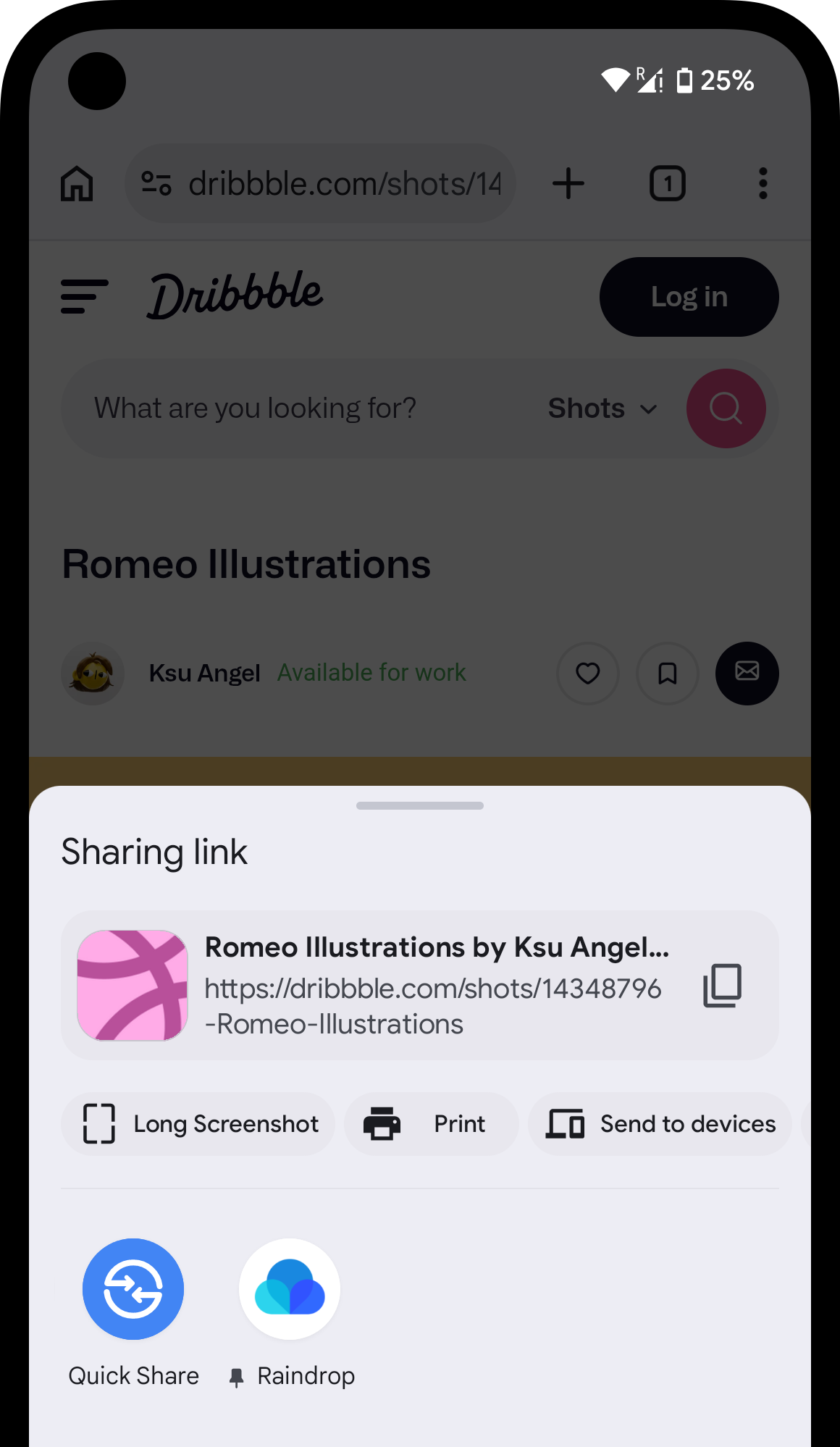The image size is (840, 1447).
Task: Show the open tabs switcher
Action: [x=667, y=183]
